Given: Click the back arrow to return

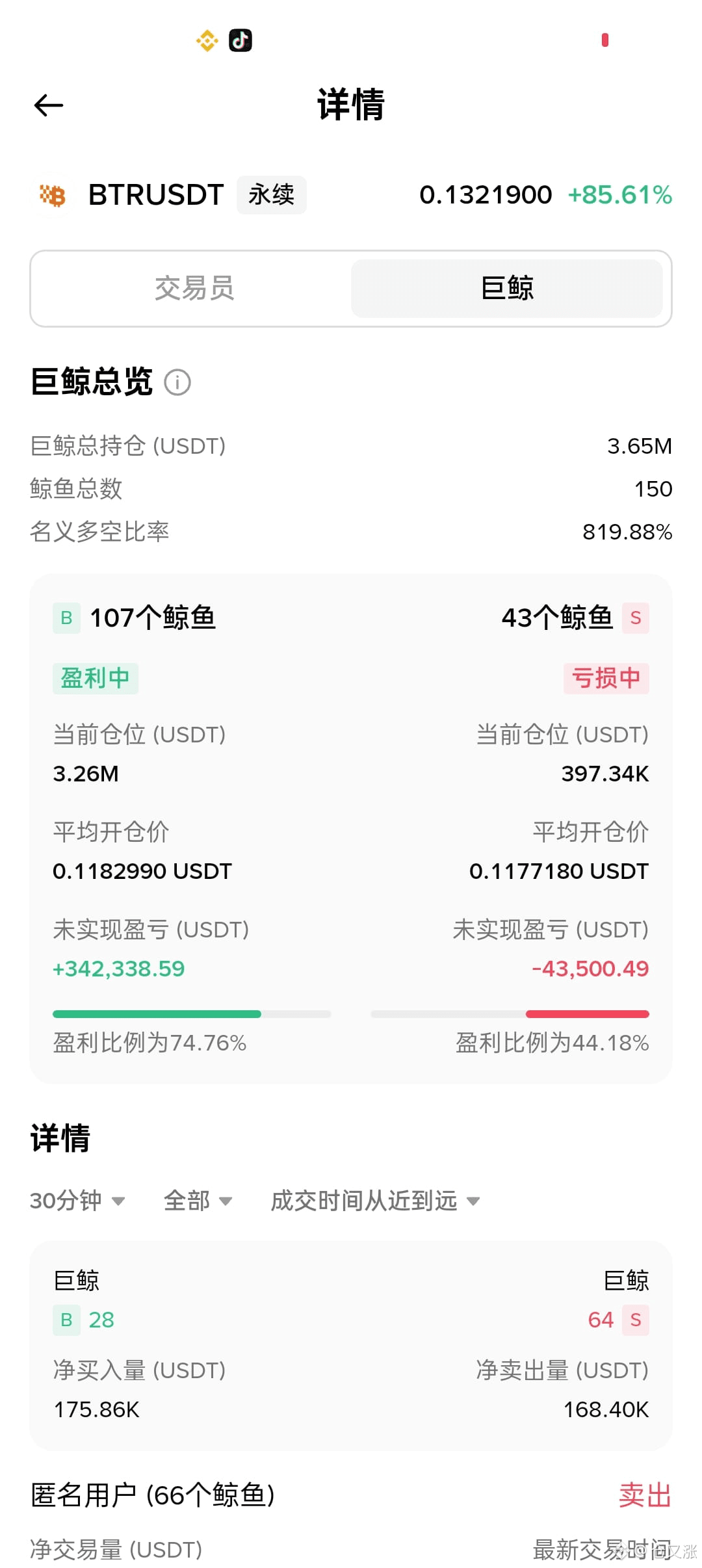Looking at the screenshot, I should pos(49,105).
